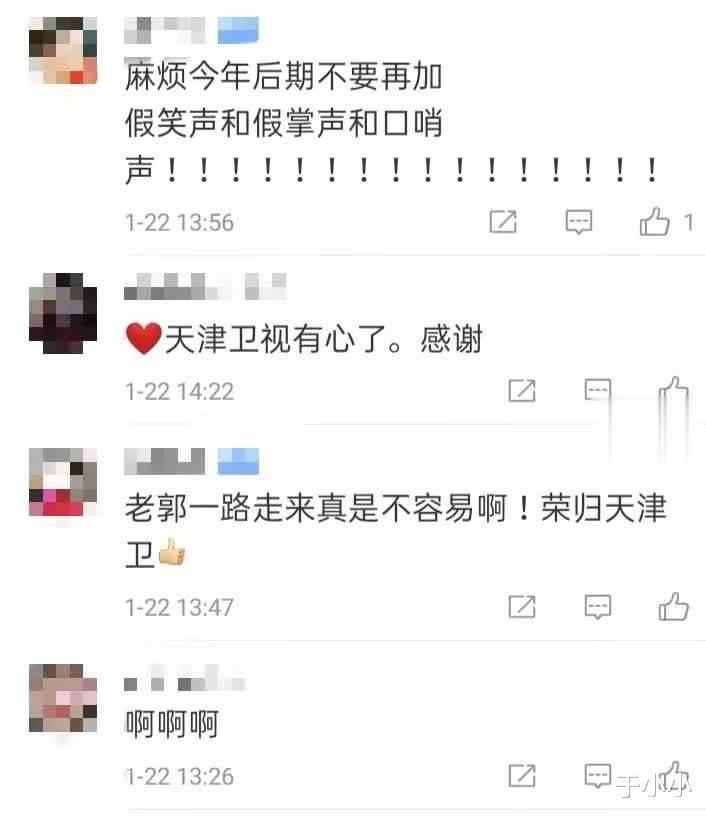
Task: Repost the 老郭一路走来 comment
Action: (x=522, y=606)
